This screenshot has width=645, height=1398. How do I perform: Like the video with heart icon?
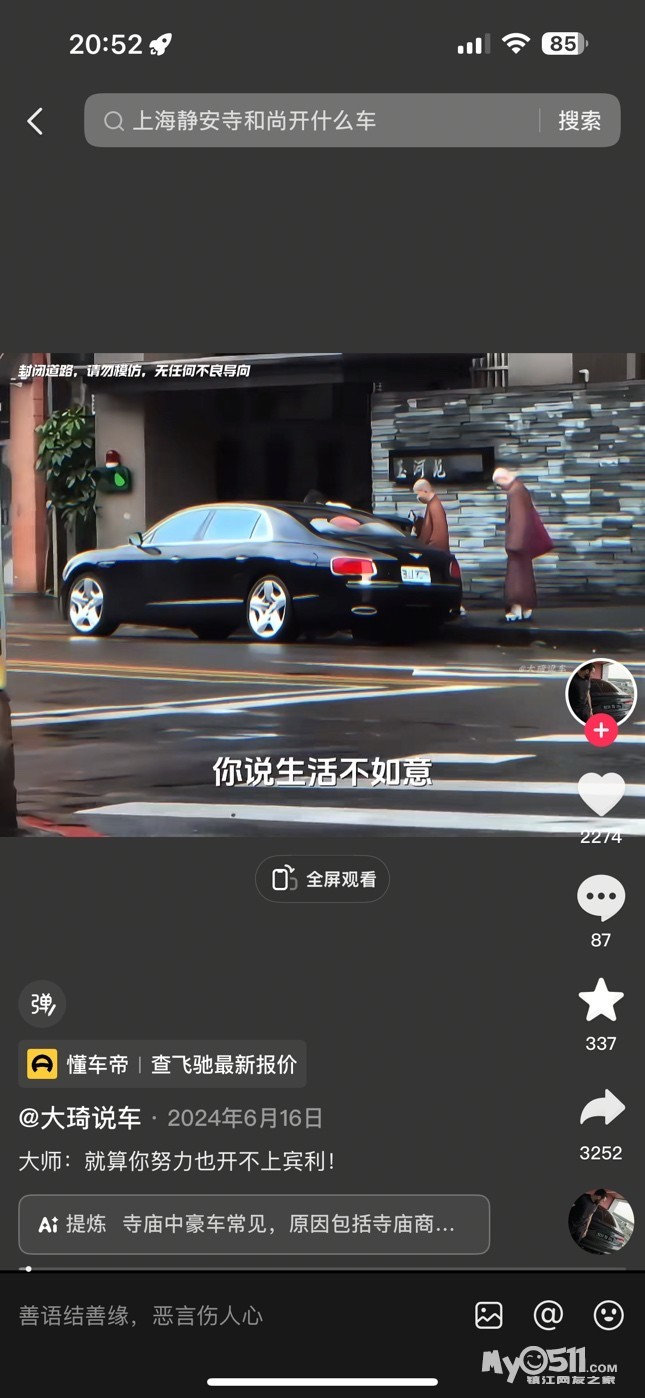601,794
